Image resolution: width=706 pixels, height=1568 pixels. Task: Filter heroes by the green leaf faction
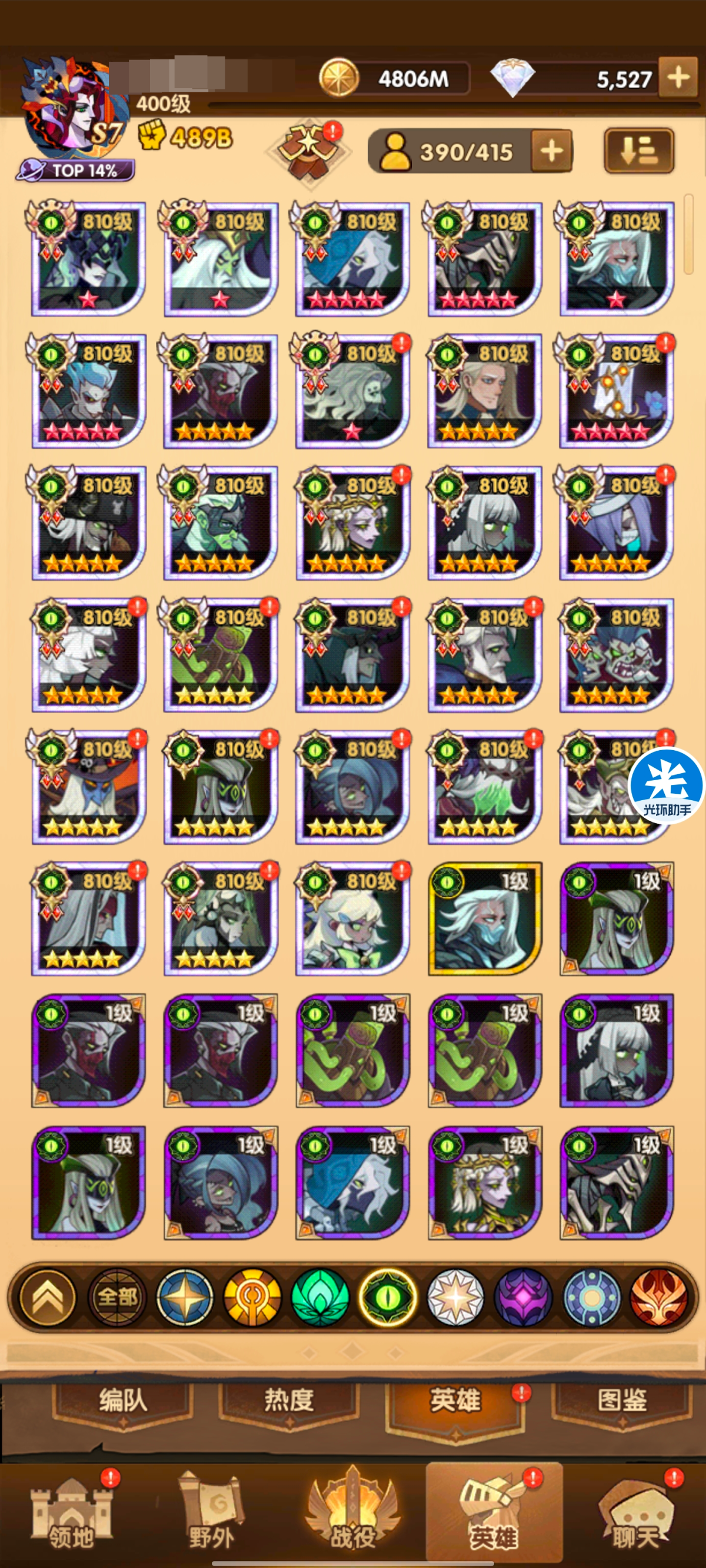[320, 1296]
